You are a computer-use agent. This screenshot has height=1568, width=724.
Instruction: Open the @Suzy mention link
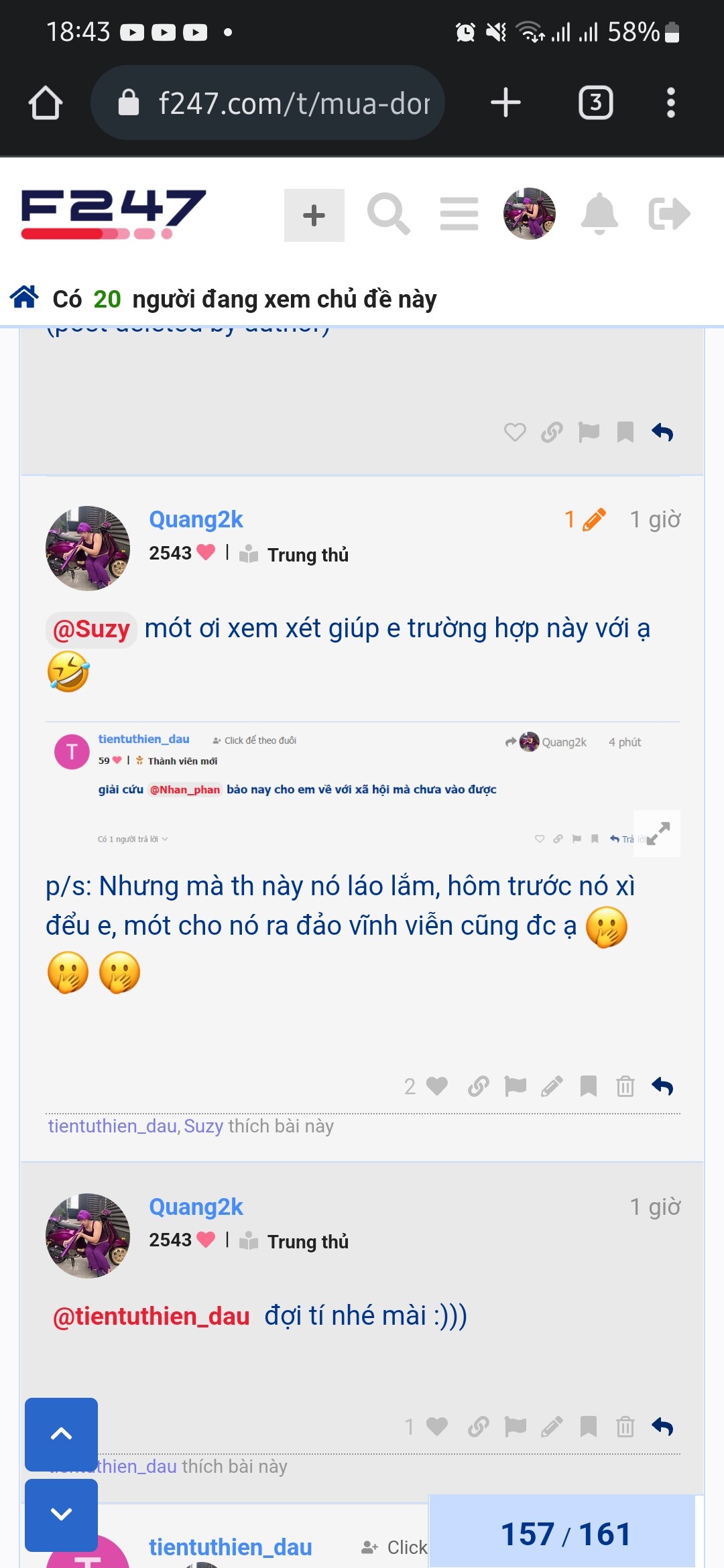[x=91, y=630]
